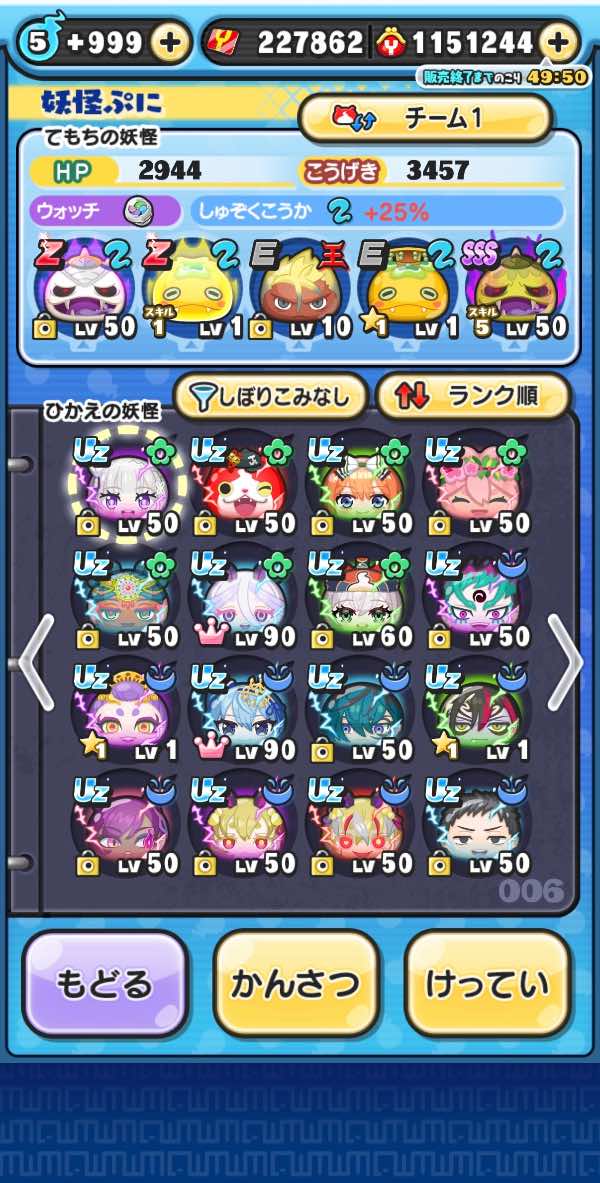Confirm team with けってい button
The height and width of the screenshot is (1183, 600).
point(487,985)
